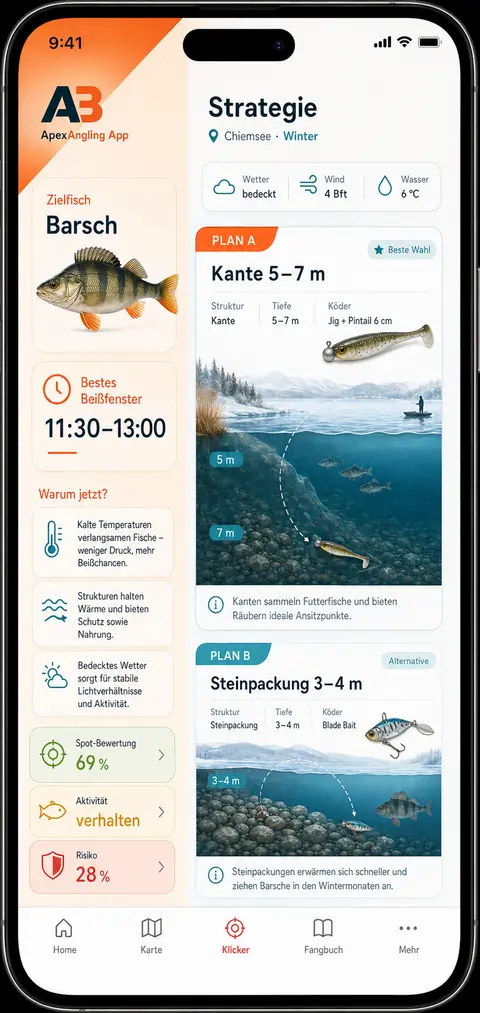Select the Klicker tab
This screenshot has height=1013, width=480.
tap(235, 936)
